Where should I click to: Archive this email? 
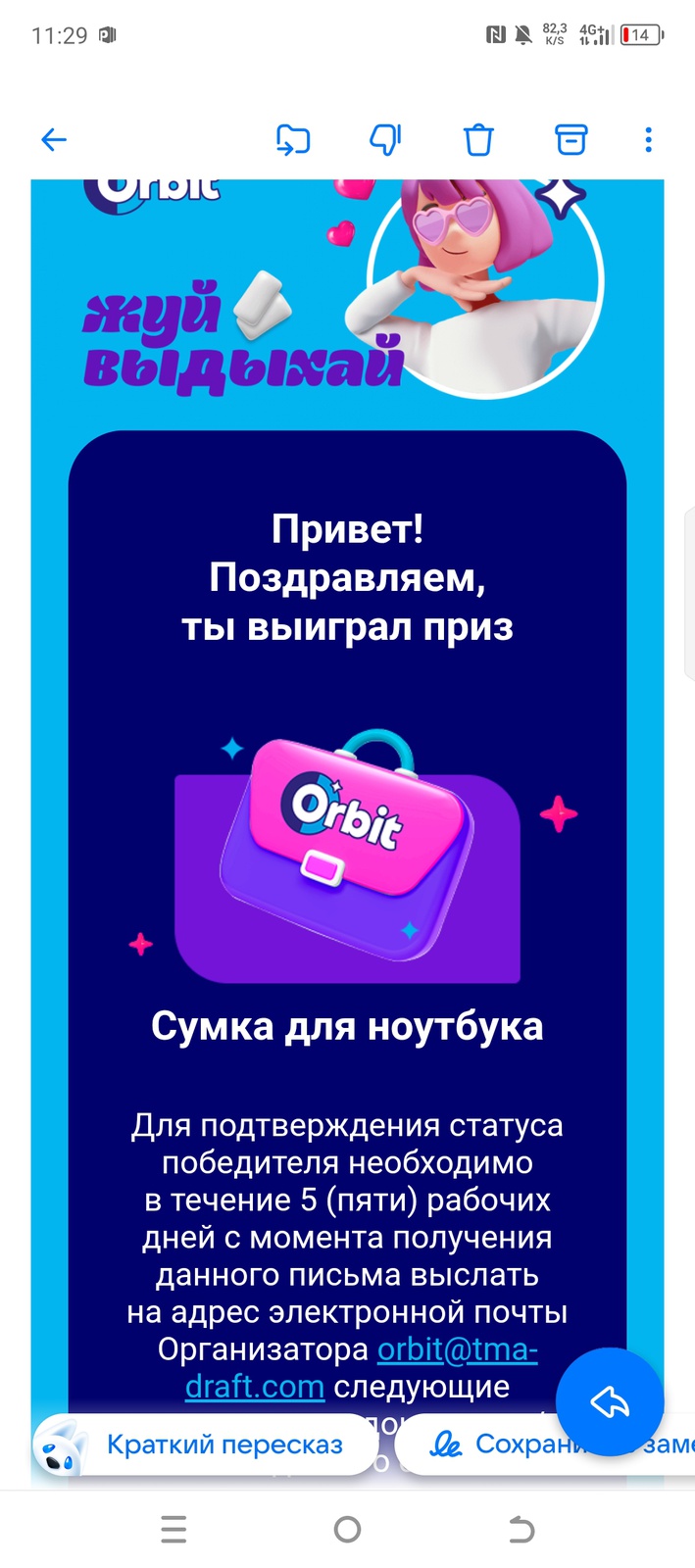tap(571, 140)
